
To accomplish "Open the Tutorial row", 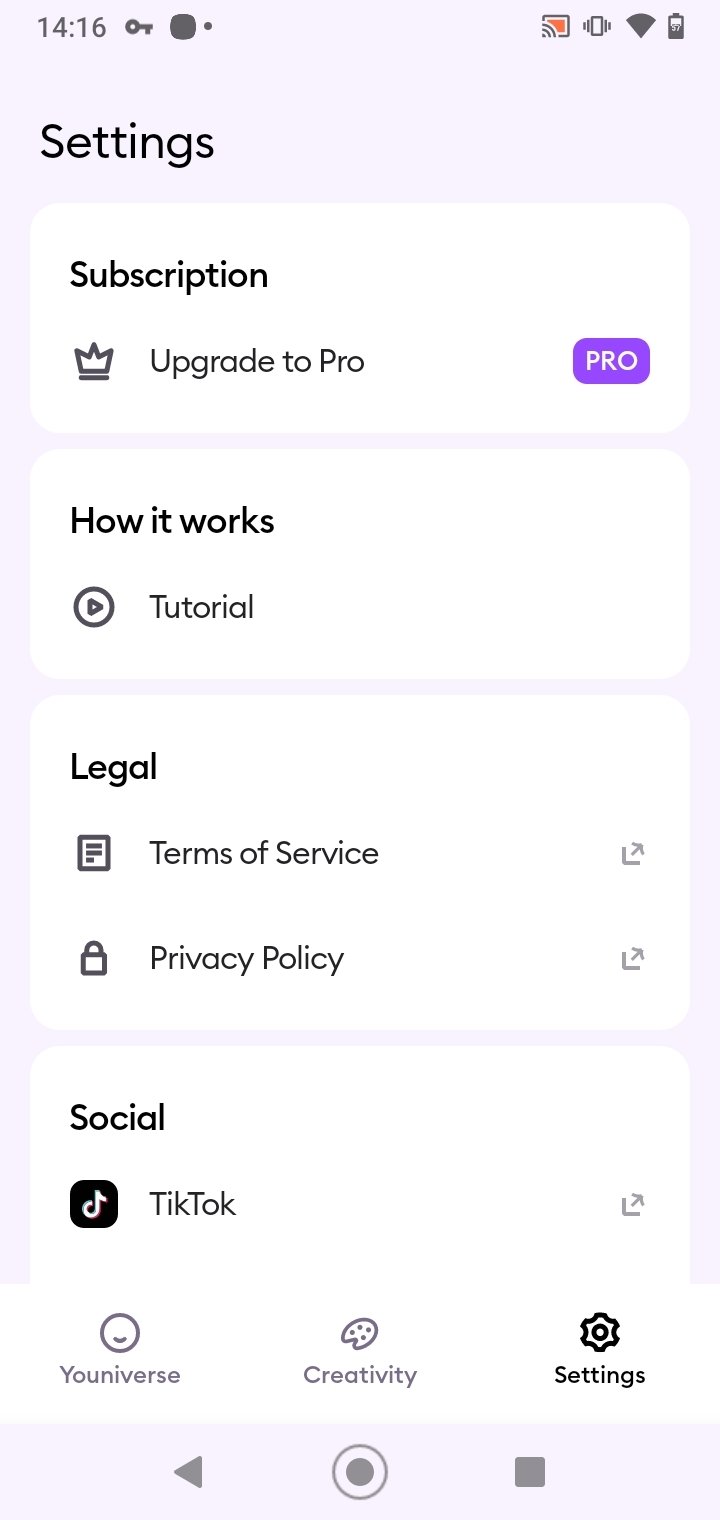I will 360,607.
